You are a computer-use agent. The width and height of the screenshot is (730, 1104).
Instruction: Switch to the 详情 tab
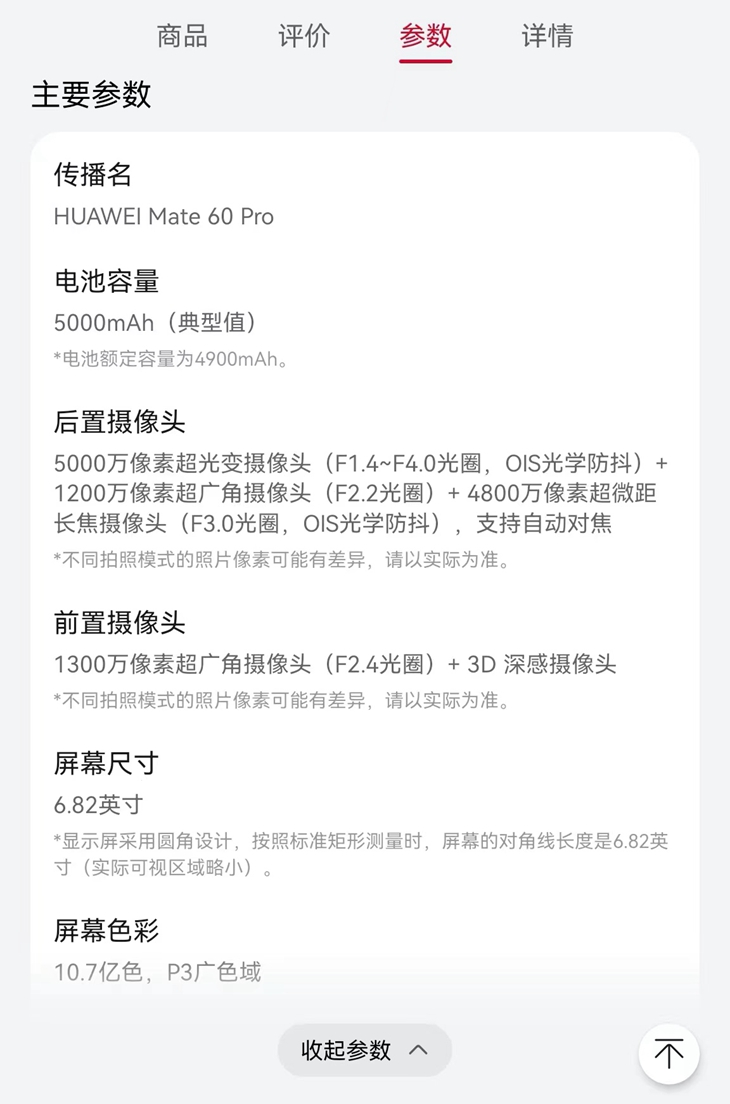[x=547, y=37]
